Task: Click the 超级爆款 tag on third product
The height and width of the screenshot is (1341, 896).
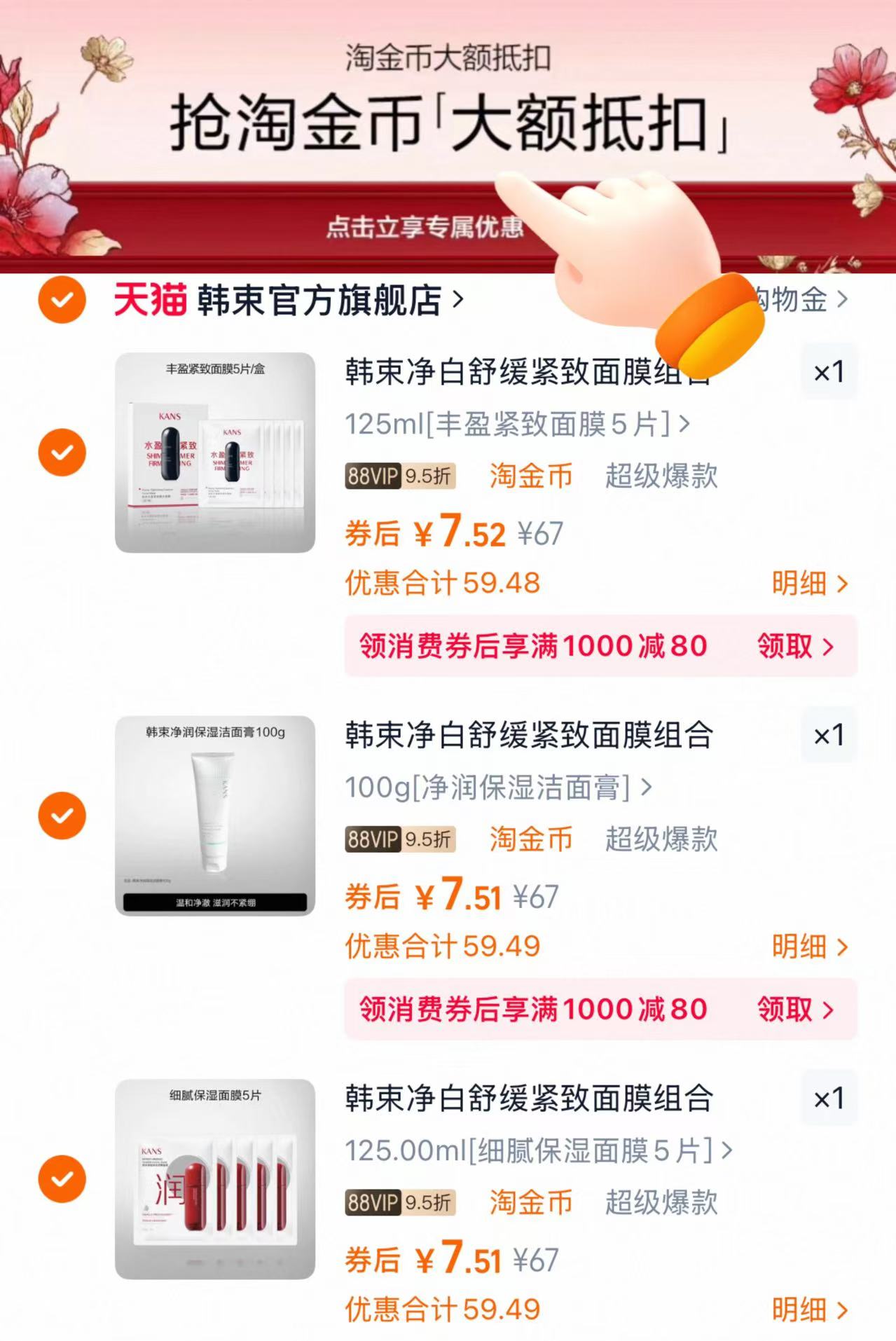Action: click(661, 1203)
